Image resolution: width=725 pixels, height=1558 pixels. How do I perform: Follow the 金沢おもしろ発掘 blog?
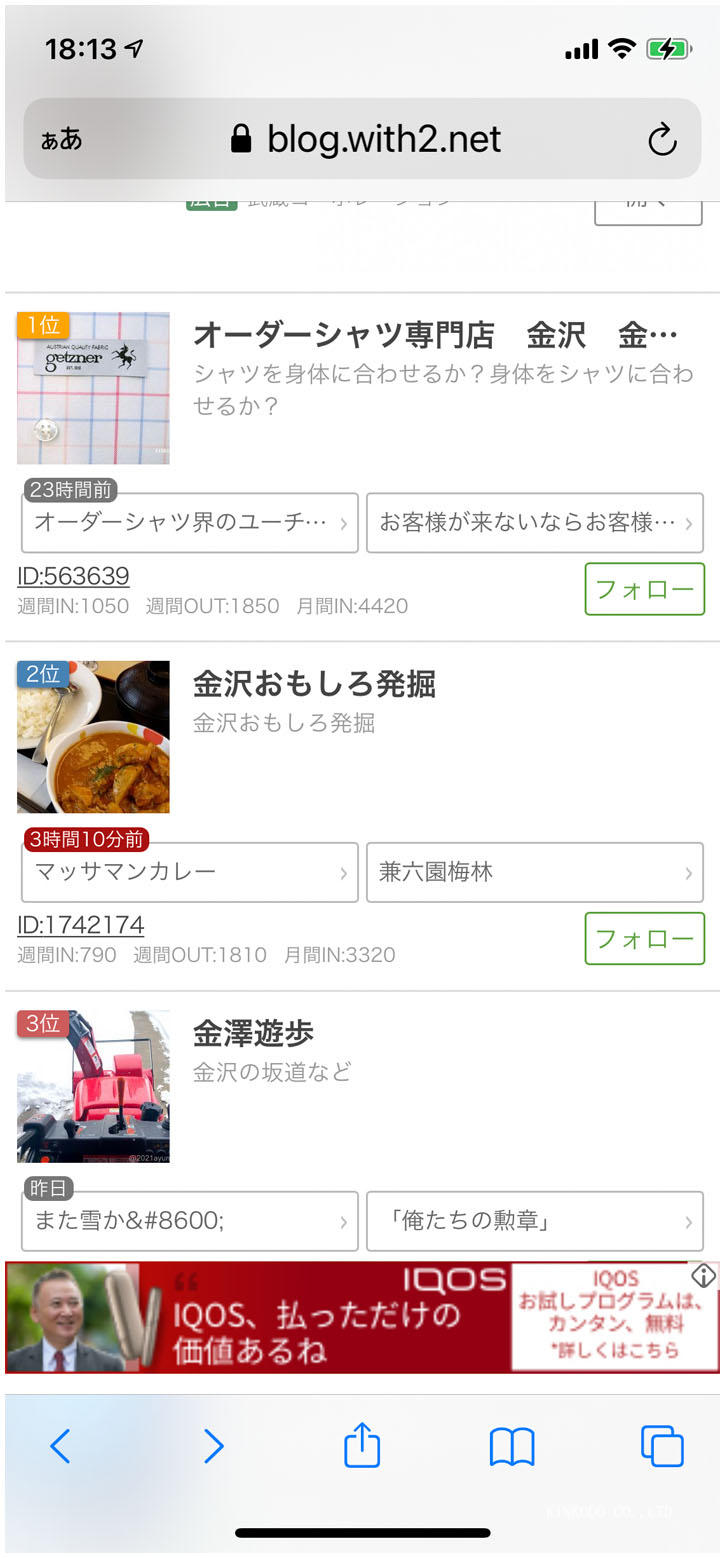tap(644, 939)
